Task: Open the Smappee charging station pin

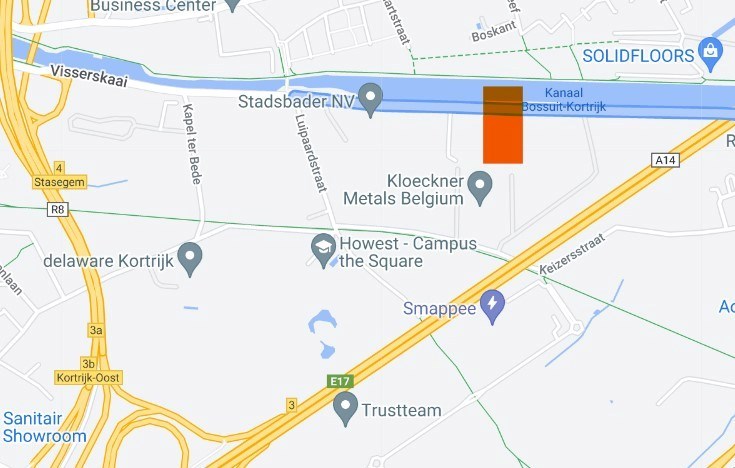Action: pos(492,306)
